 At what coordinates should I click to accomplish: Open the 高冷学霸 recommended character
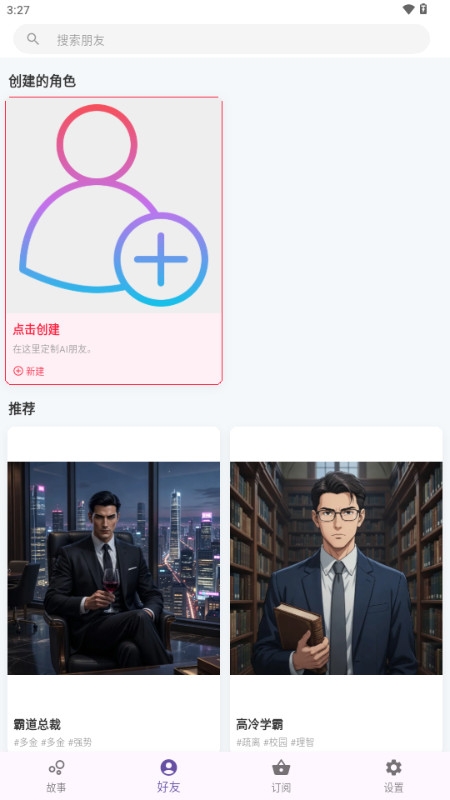[x=336, y=589]
